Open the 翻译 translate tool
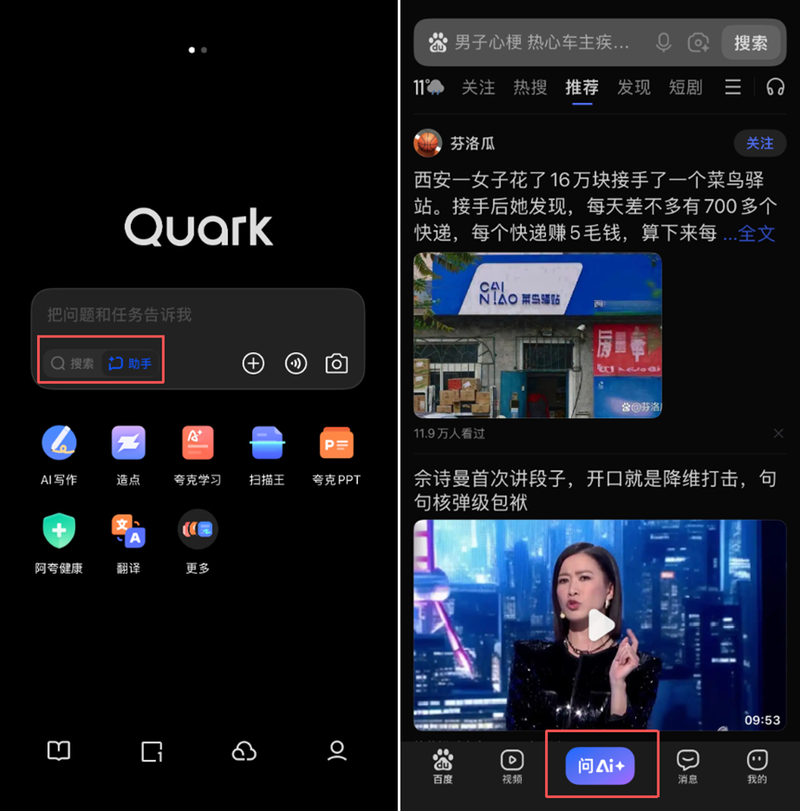Viewport: 800px width, 811px height. point(128,543)
